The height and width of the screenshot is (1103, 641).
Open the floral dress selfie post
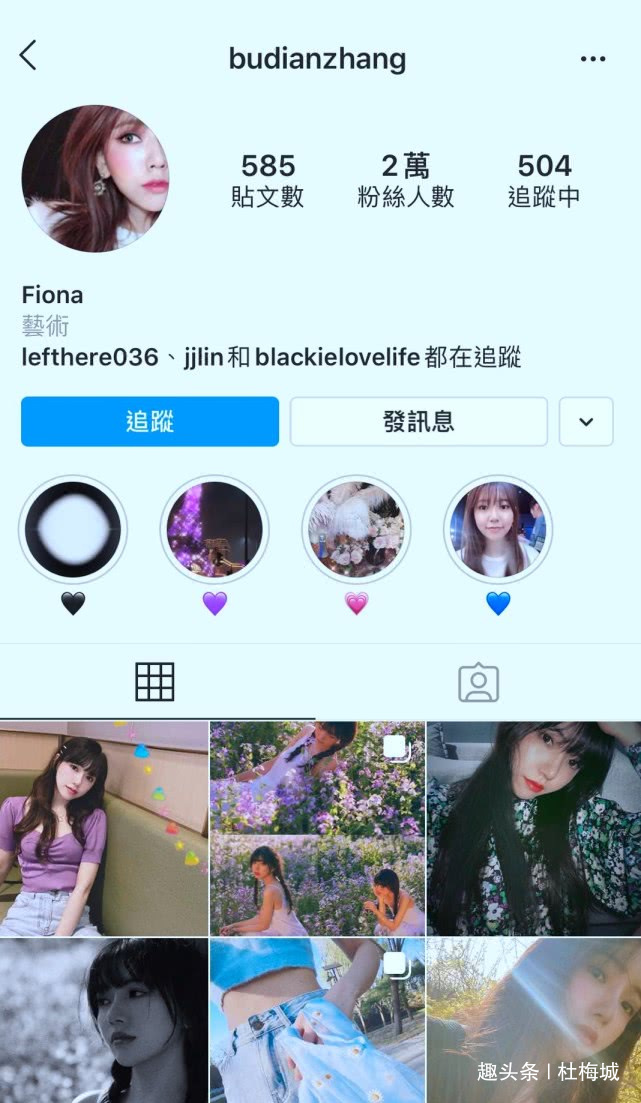534,828
